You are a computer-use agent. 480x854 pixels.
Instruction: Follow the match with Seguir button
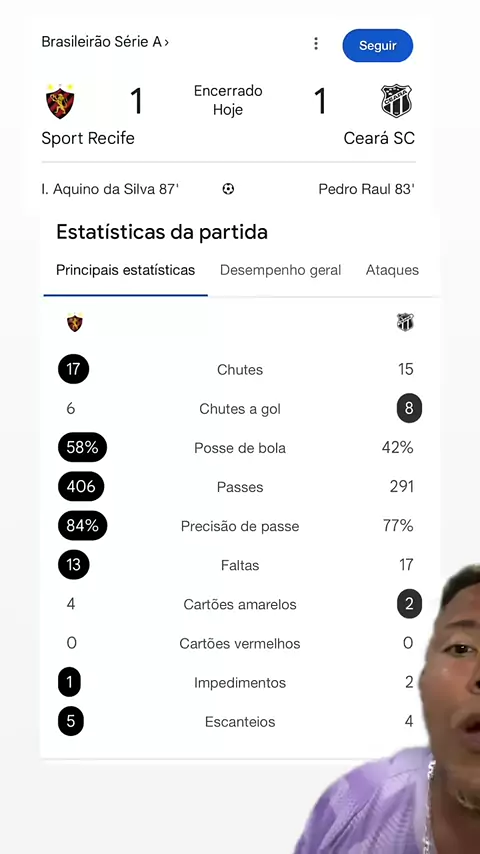click(x=378, y=46)
